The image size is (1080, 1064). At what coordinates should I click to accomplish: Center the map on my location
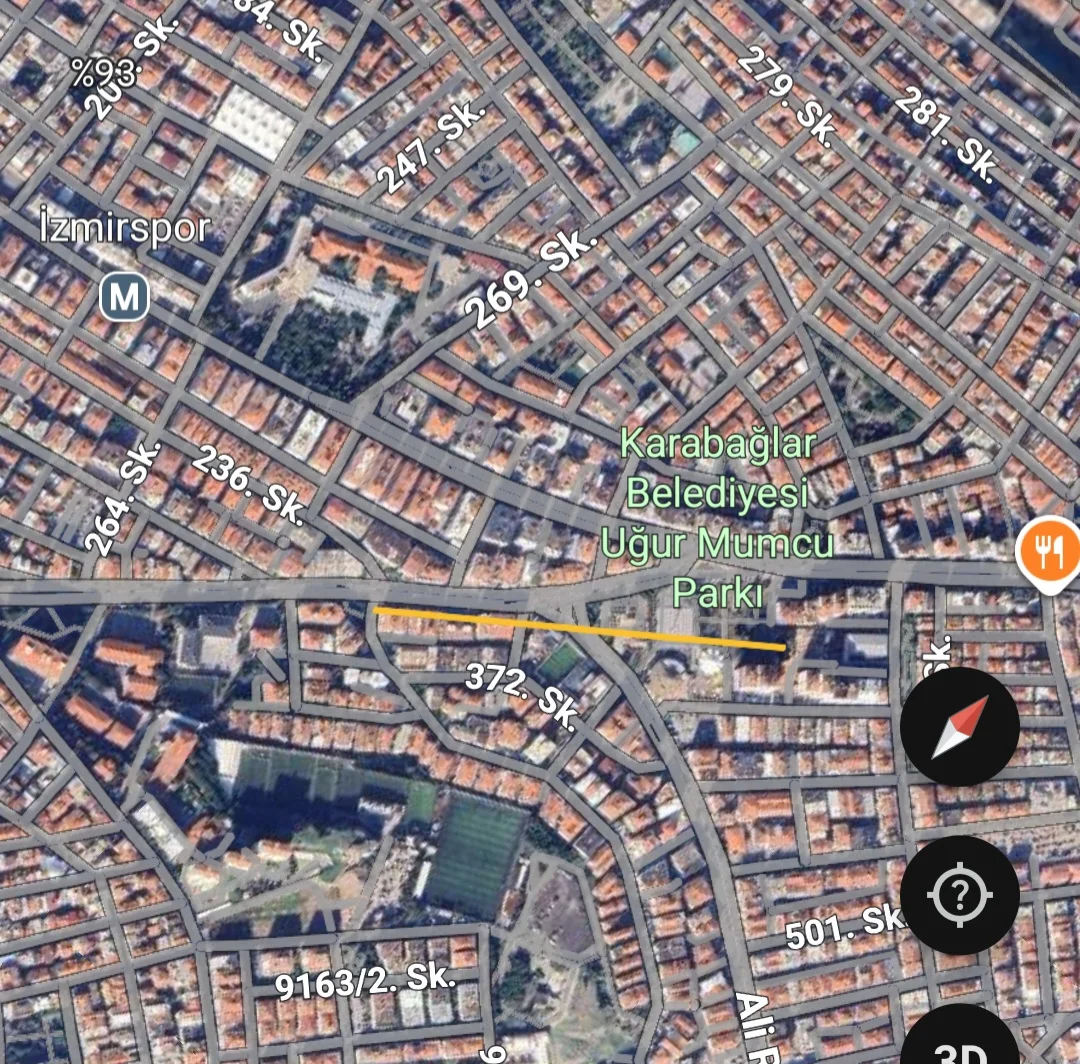pyautogui.click(x=959, y=894)
